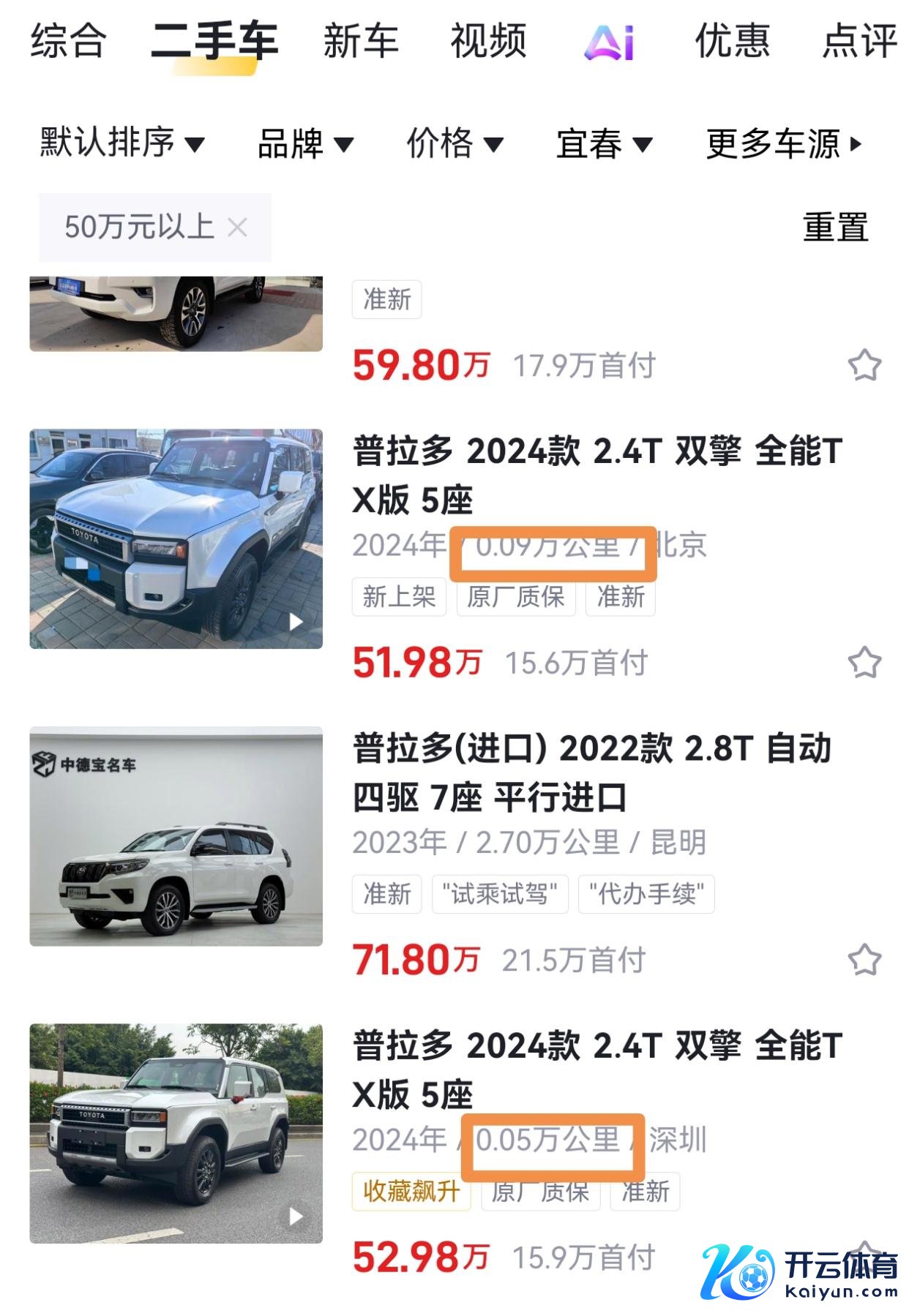
Task: Tap 重置 to reset filters
Action: click(x=835, y=228)
